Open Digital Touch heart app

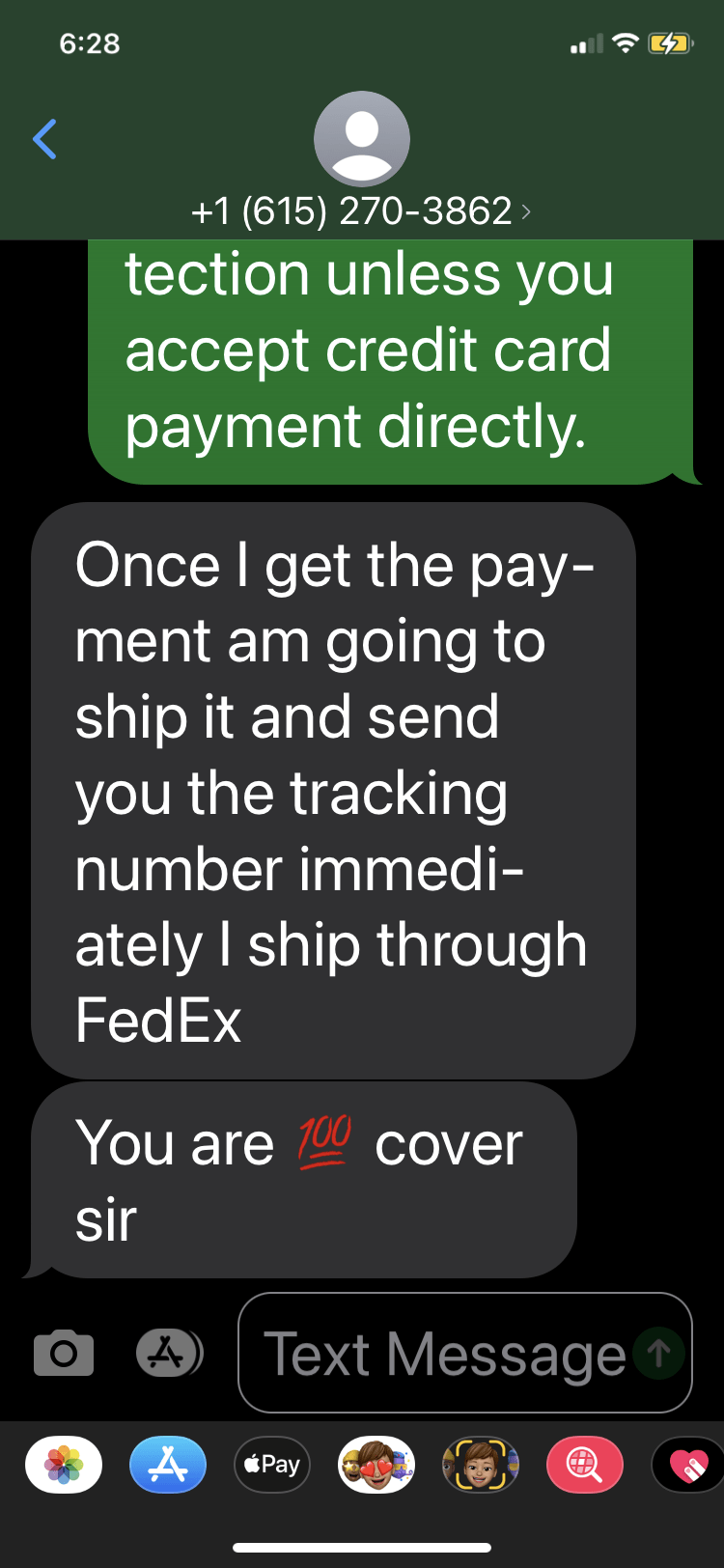point(687,1465)
